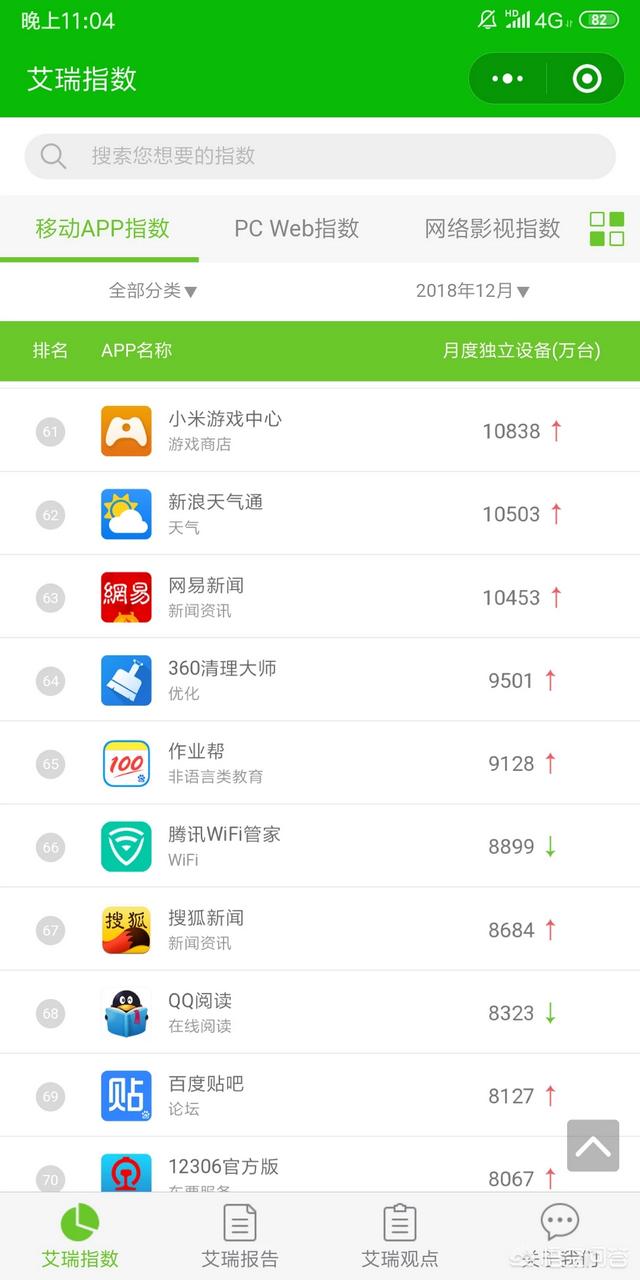Viewport: 640px width, 1280px height.
Task: Open the 作业帮 row
Action: (320, 763)
